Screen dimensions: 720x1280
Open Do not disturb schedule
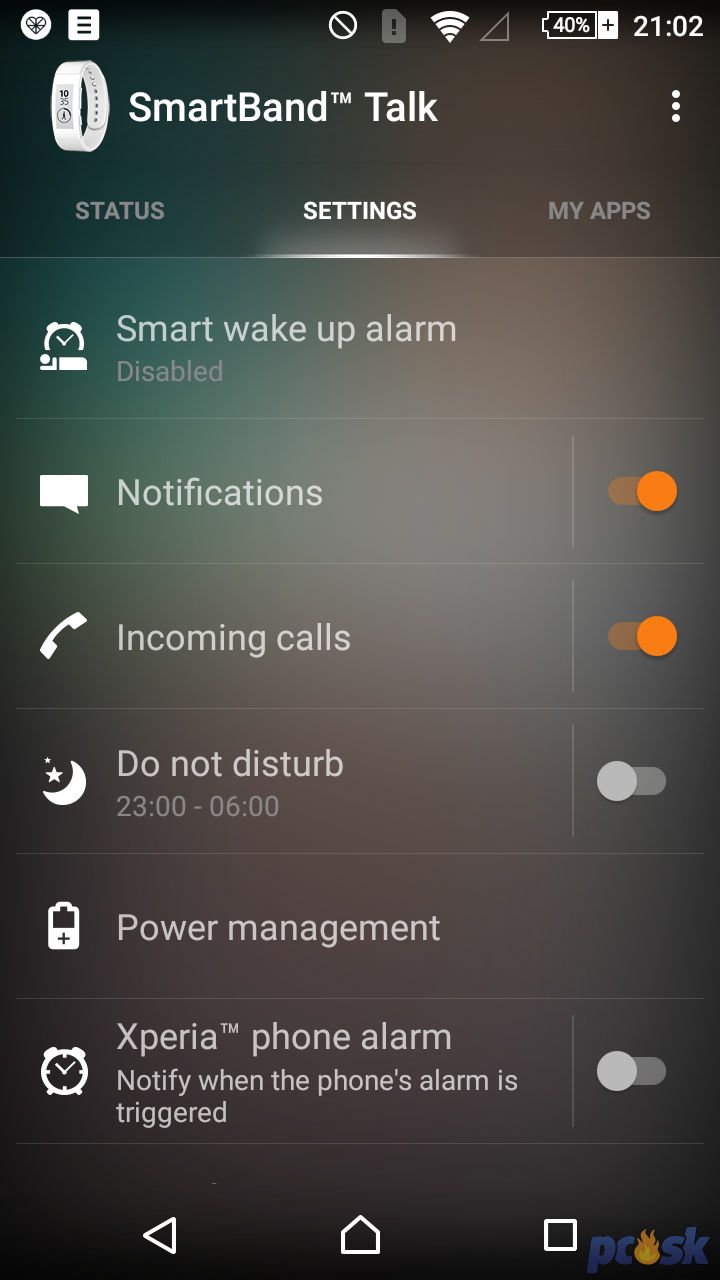point(294,782)
